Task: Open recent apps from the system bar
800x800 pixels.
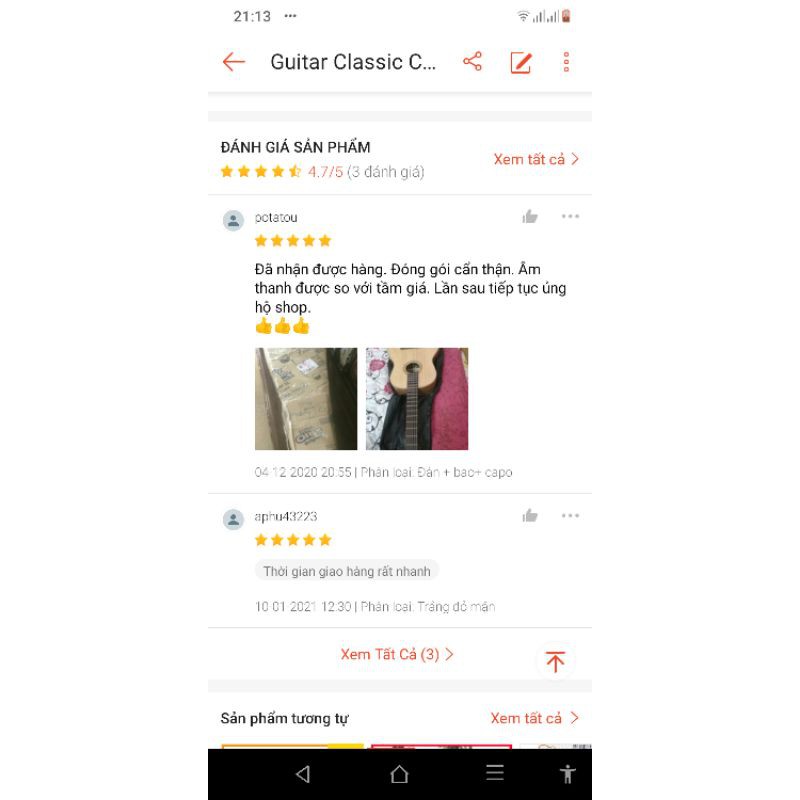Action: [x=494, y=774]
